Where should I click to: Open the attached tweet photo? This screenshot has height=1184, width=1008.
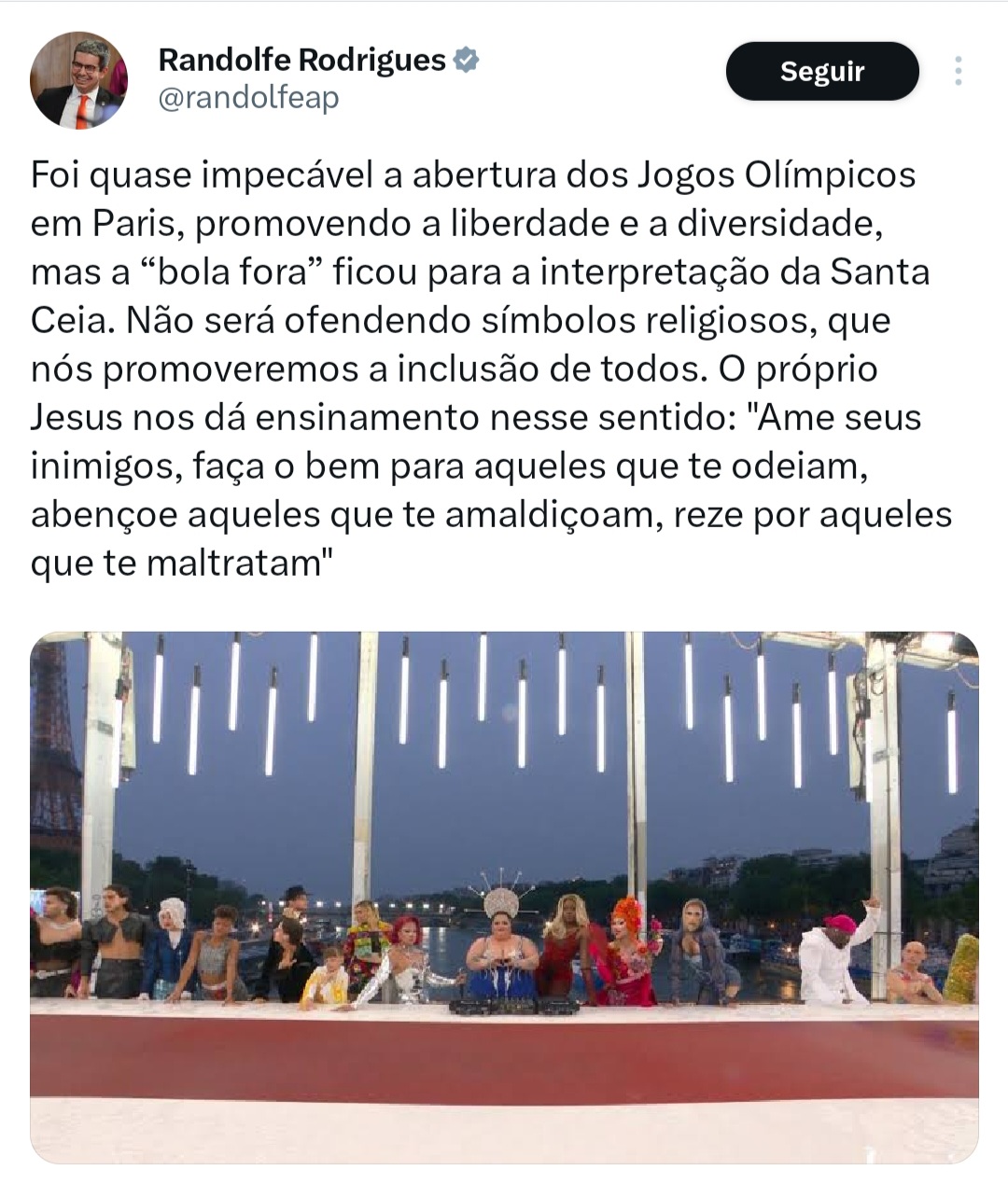coord(504,896)
